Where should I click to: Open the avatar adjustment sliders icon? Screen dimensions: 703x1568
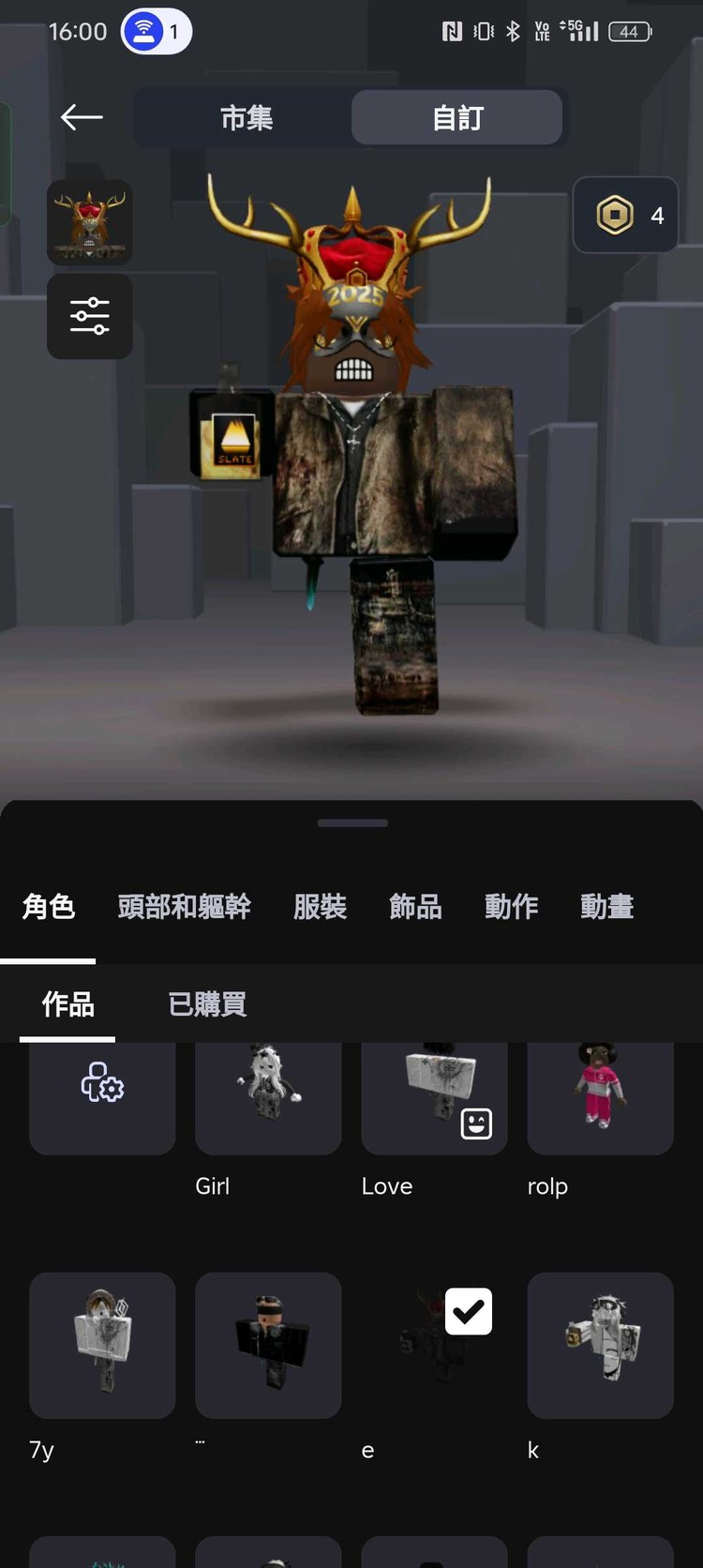[90, 317]
